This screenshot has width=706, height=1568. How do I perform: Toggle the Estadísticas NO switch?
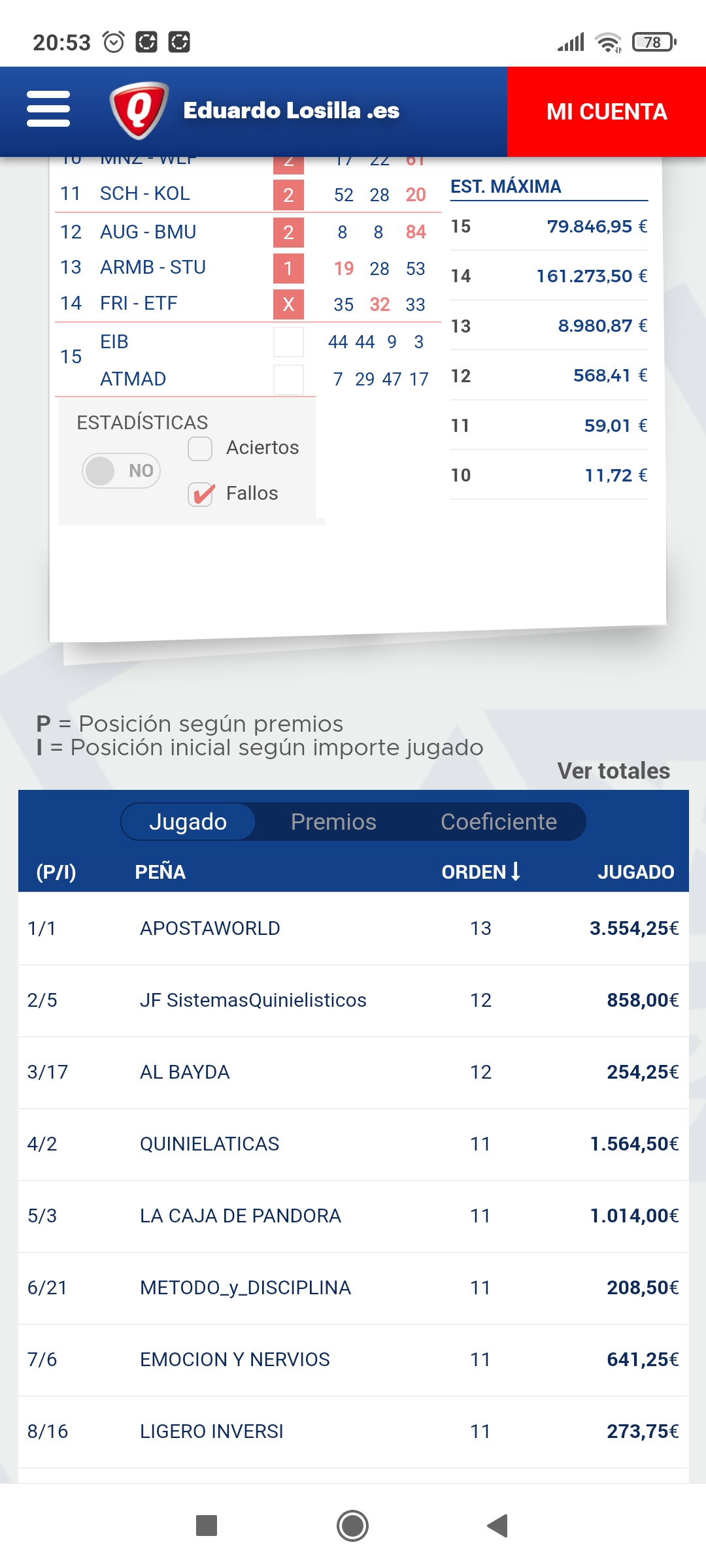[121, 470]
